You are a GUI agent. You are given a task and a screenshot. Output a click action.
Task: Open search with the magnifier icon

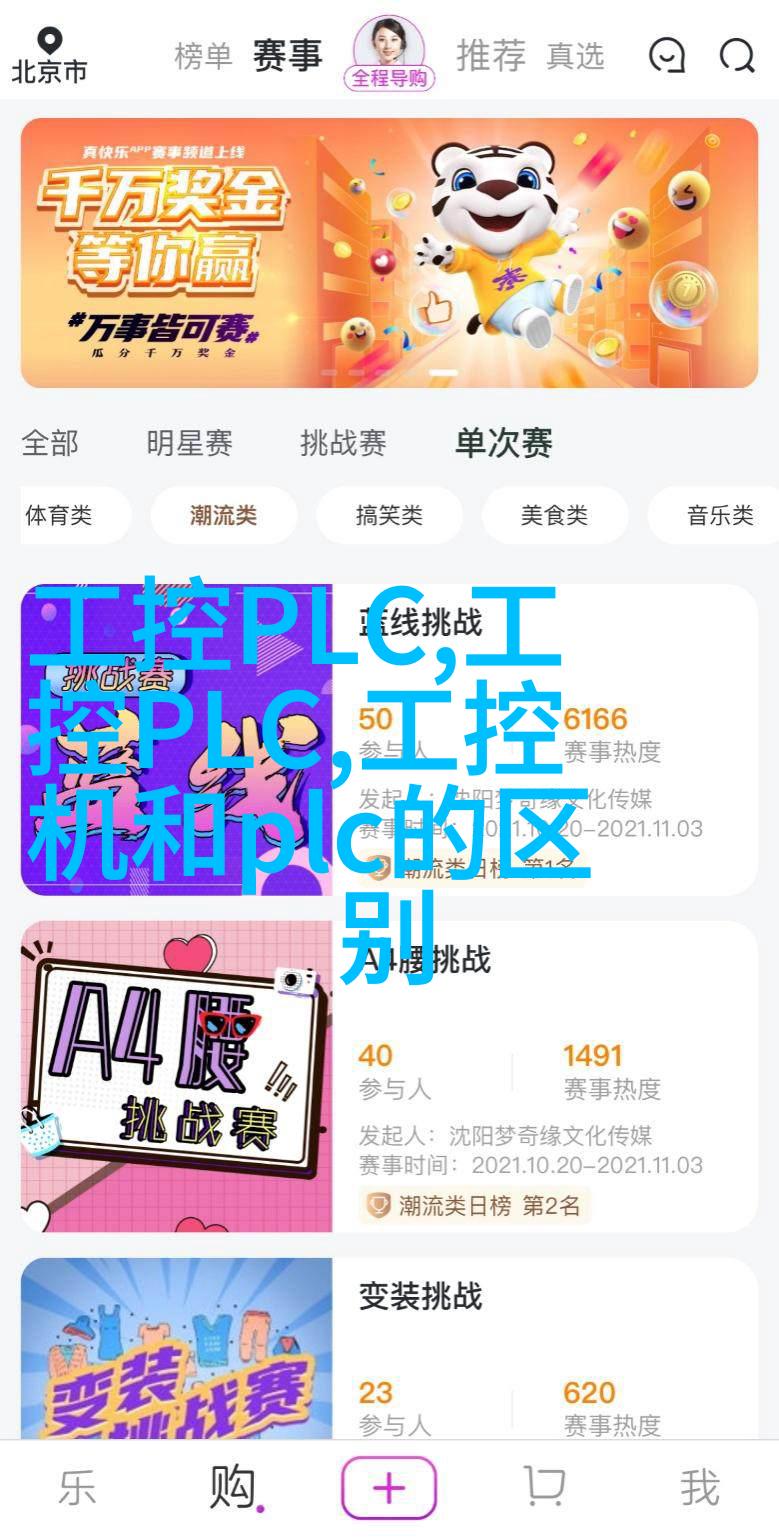point(737,56)
